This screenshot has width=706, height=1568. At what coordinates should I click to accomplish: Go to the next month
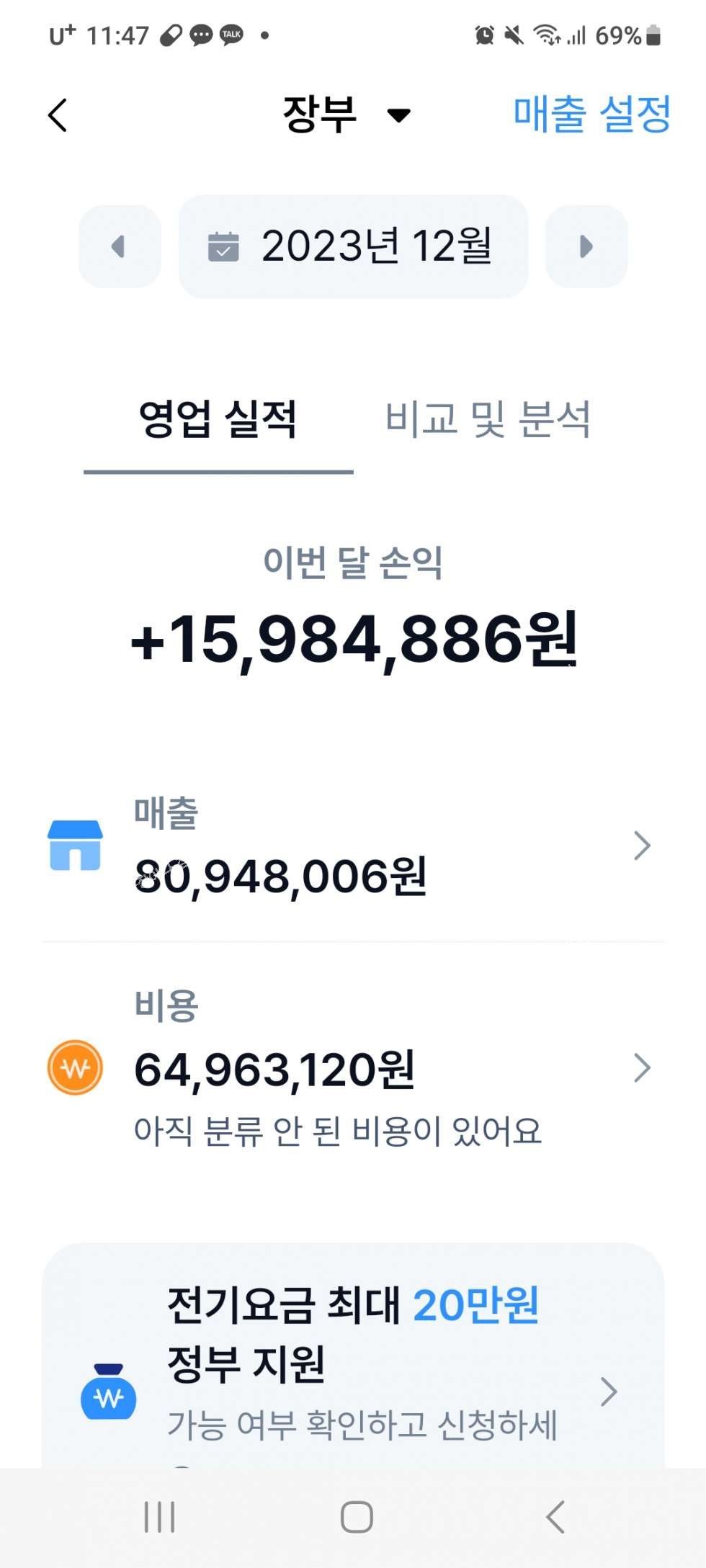click(x=586, y=246)
